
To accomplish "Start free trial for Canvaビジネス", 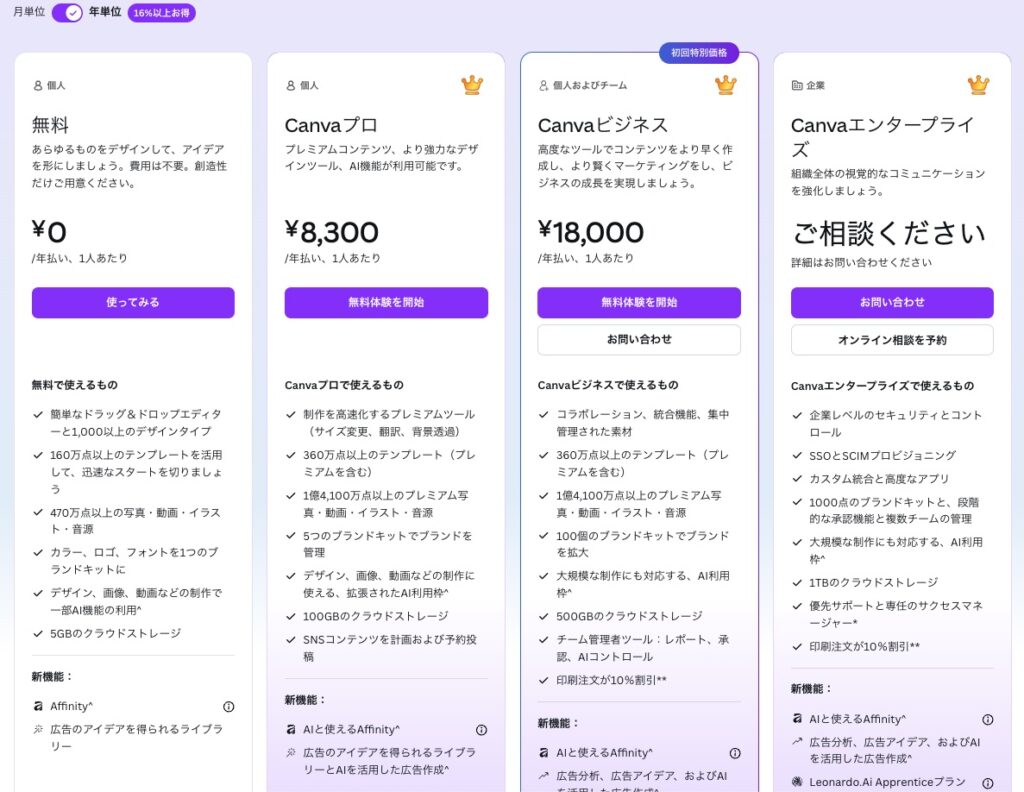I will (639, 302).
